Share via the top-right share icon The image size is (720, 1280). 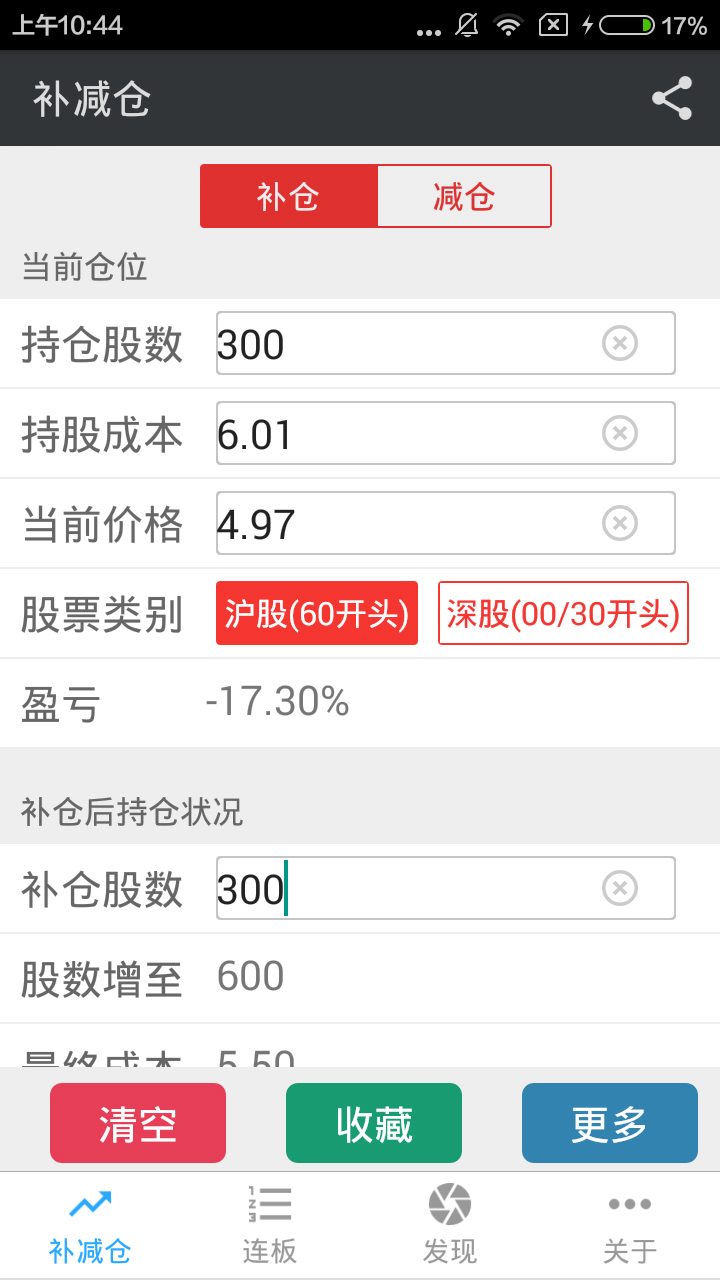click(x=672, y=98)
